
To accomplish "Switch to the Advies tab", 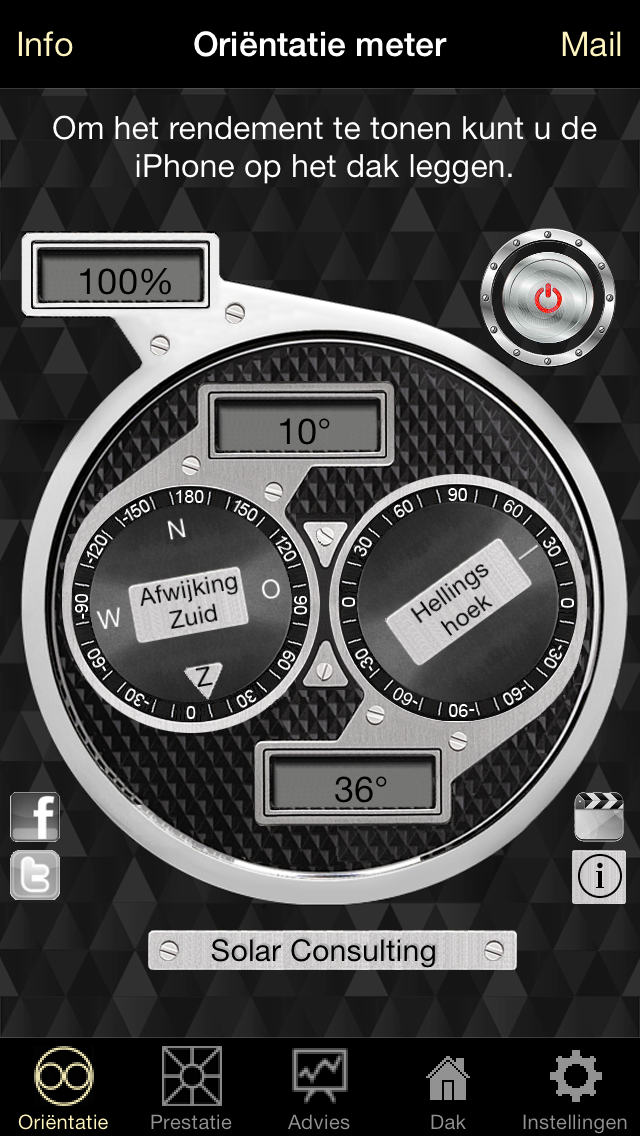I will pyautogui.click(x=319, y=1088).
